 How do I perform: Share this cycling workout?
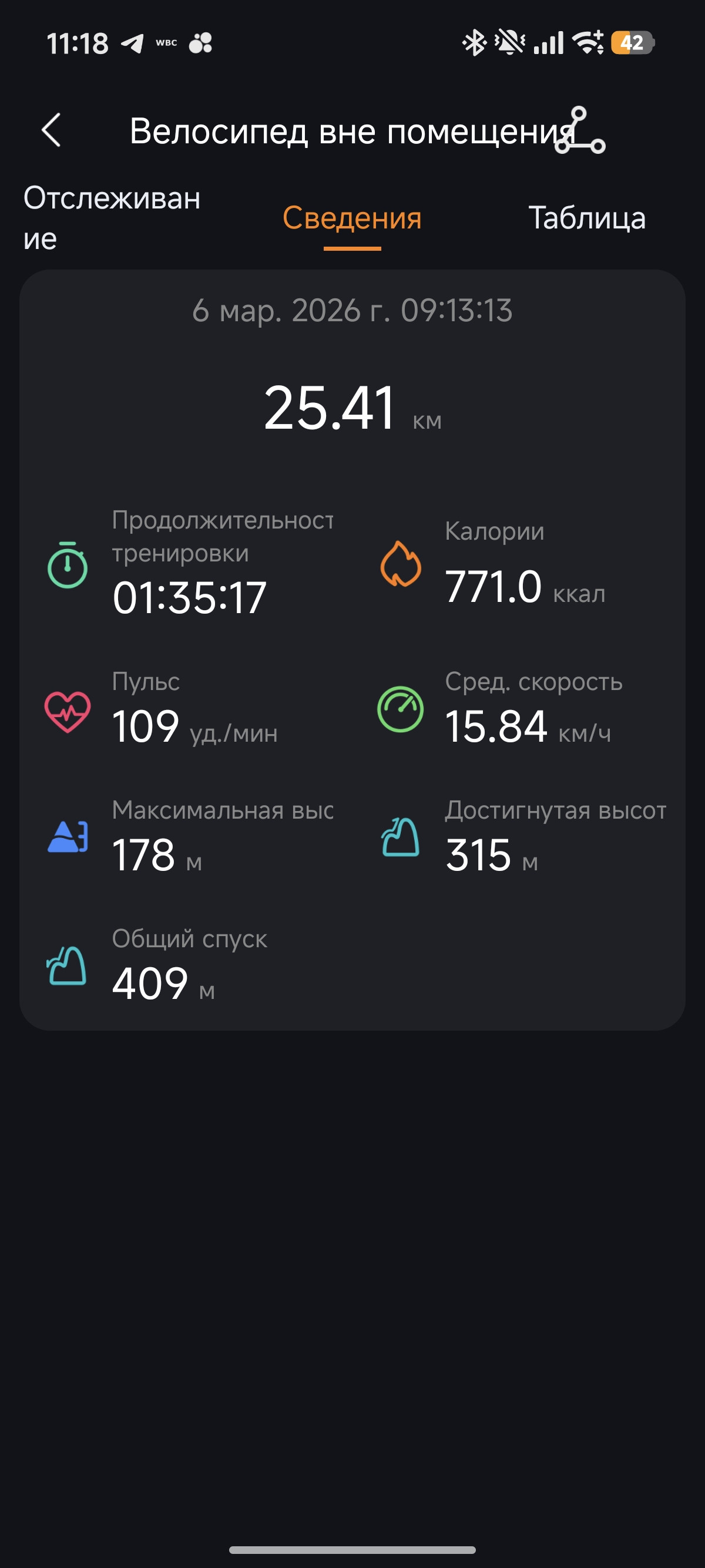tap(580, 130)
